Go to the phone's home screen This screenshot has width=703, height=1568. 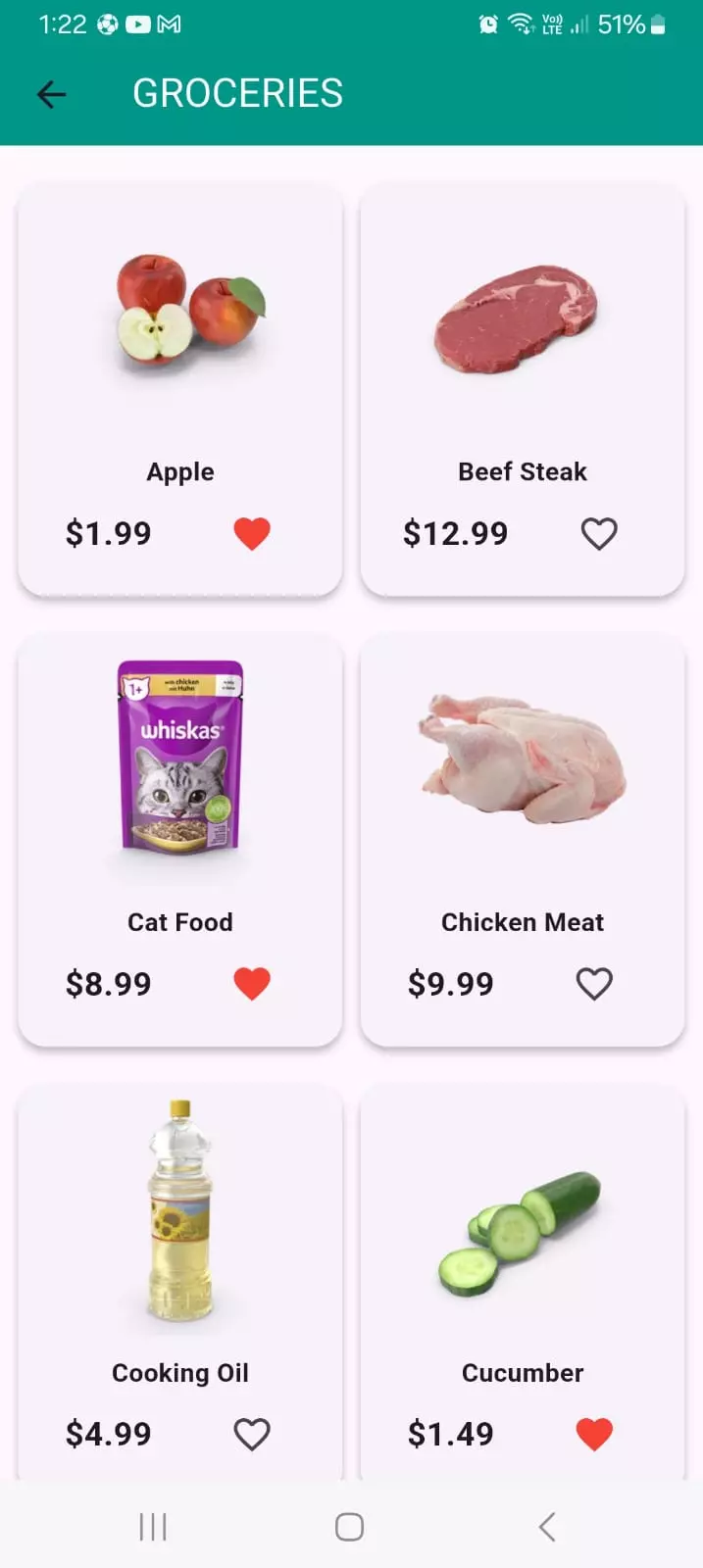pyautogui.click(x=350, y=1527)
